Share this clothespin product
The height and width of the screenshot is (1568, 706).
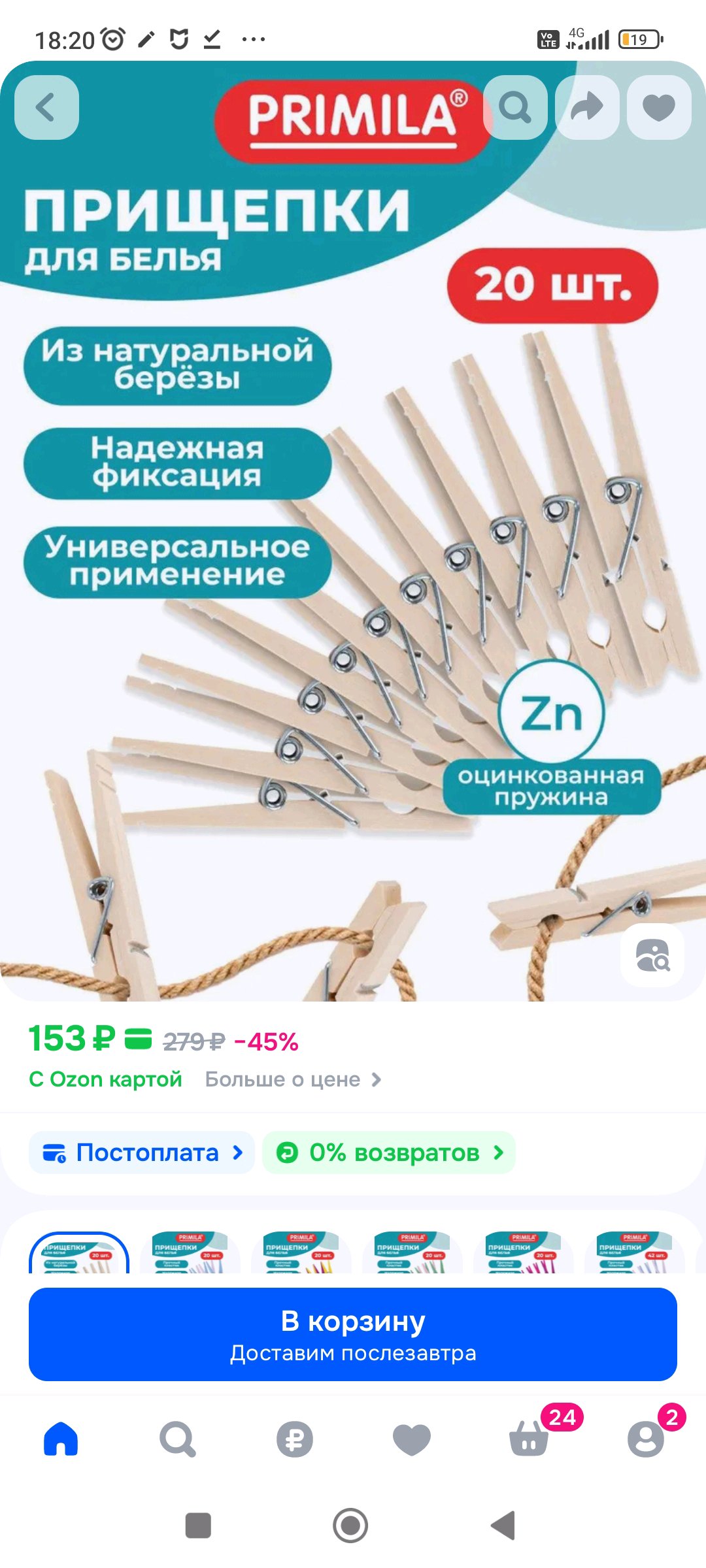coord(587,108)
